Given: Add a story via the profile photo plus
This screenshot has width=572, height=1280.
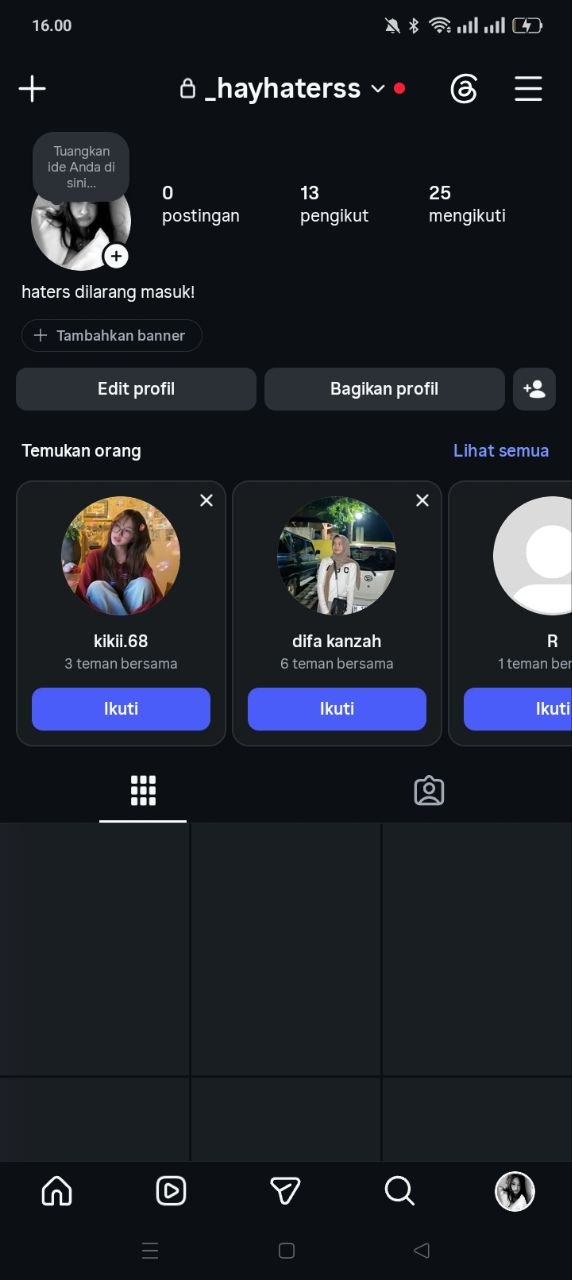Looking at the screenshot, I should [116, 257].
